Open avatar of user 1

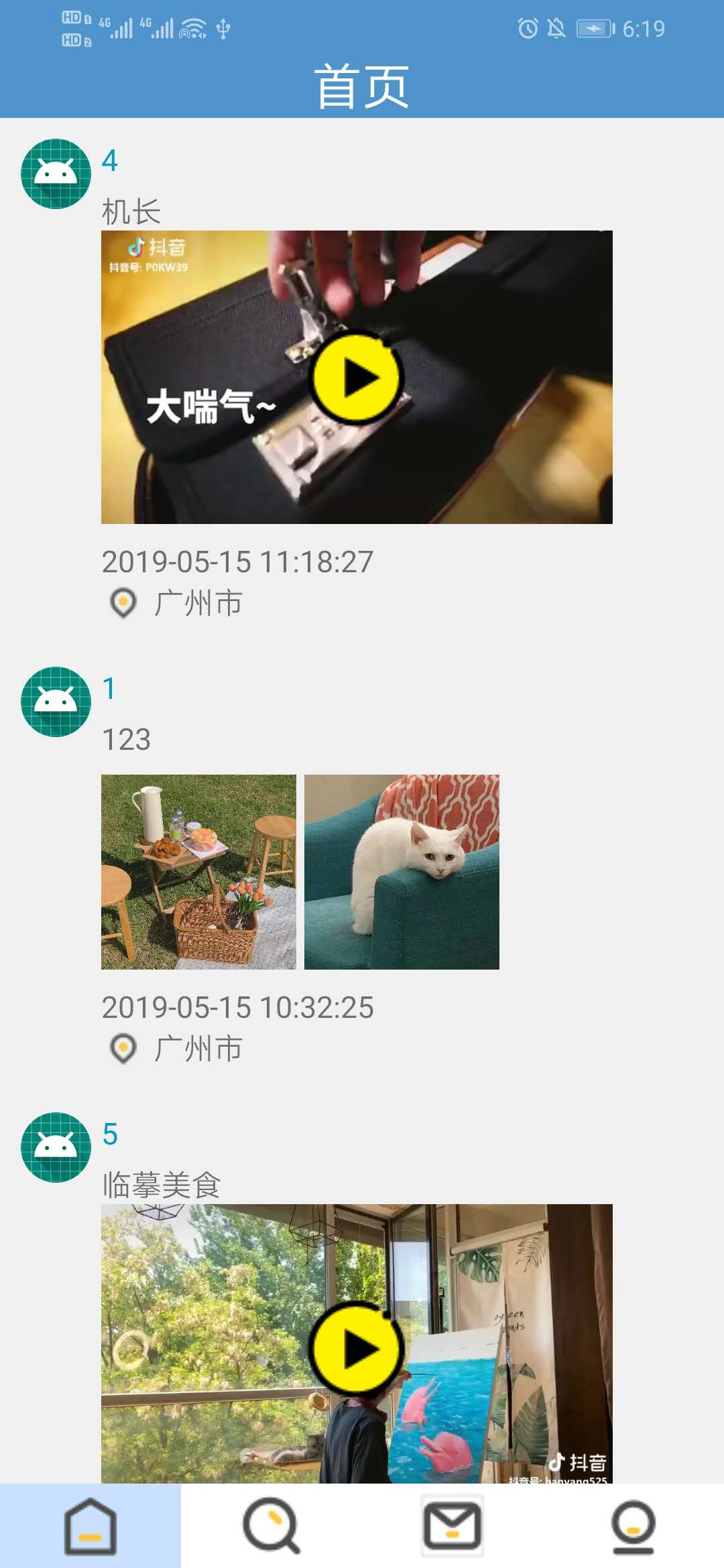coord(56,702)
